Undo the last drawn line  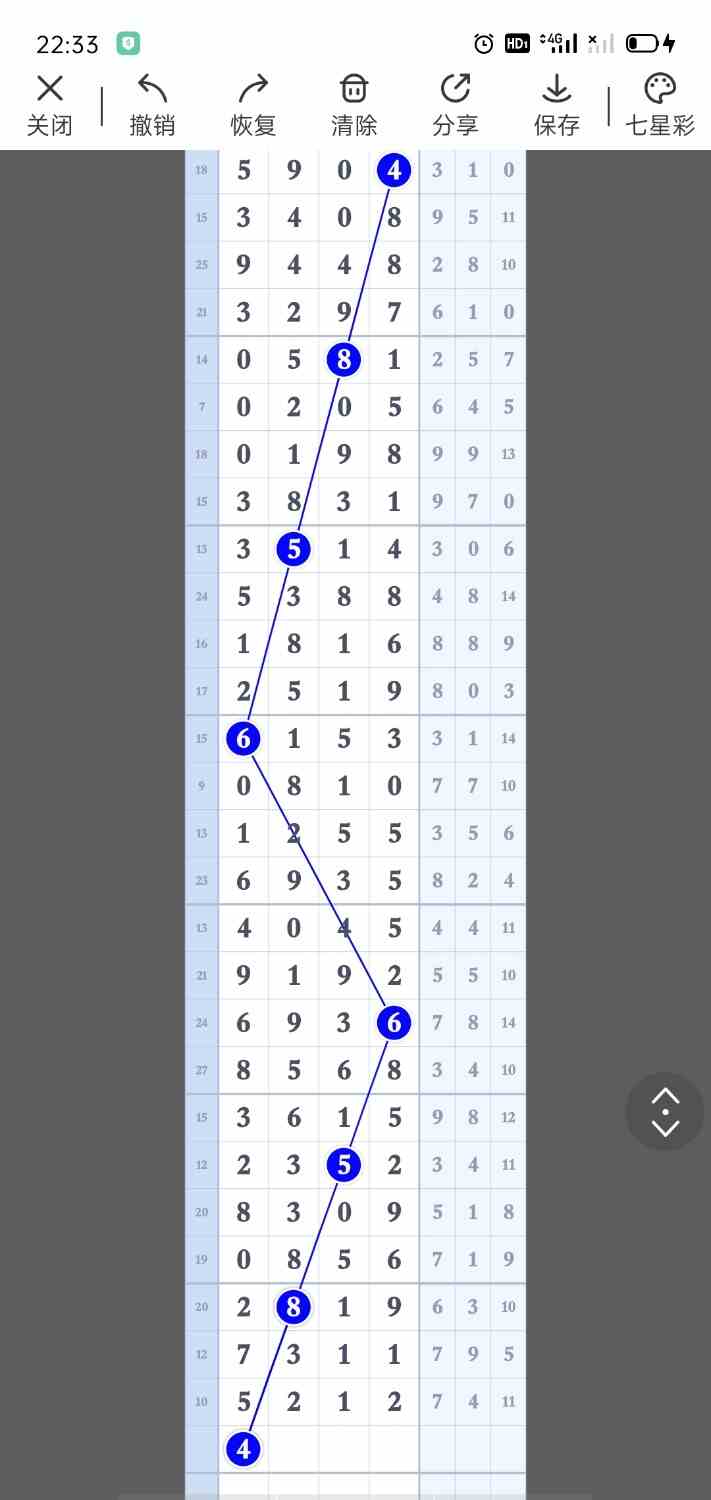pyautogui.click(x=152, y=104)
